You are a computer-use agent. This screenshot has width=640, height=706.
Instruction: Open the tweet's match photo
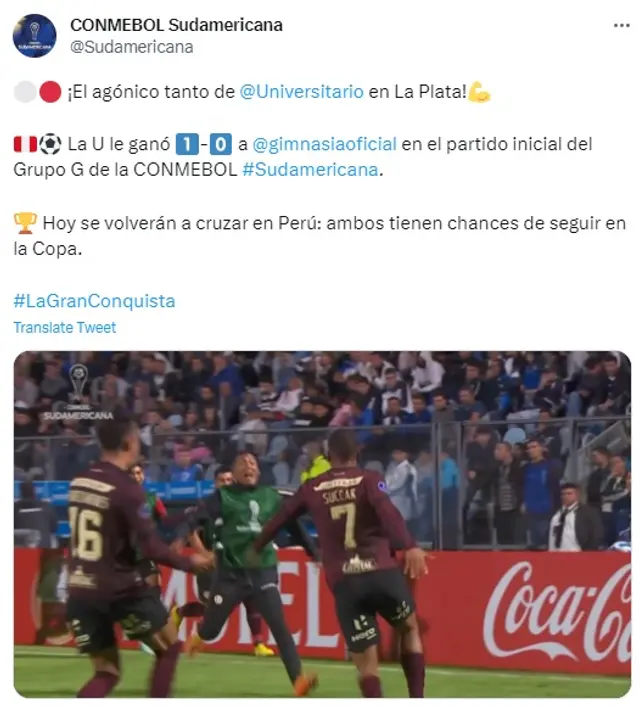[322, 523]
